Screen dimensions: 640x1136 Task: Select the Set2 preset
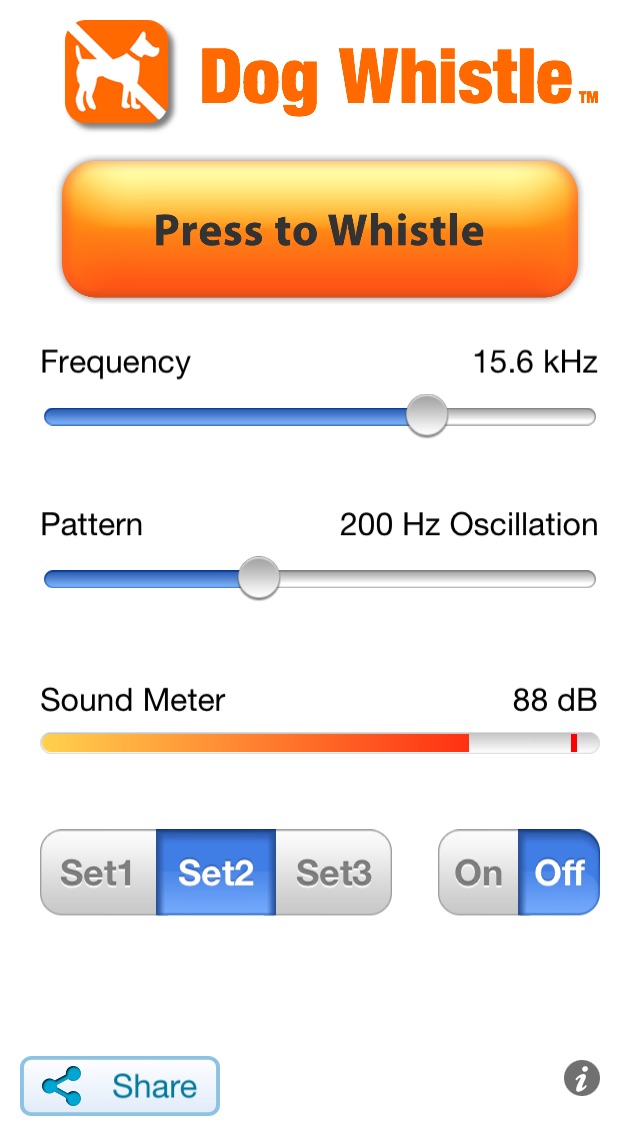216,872
